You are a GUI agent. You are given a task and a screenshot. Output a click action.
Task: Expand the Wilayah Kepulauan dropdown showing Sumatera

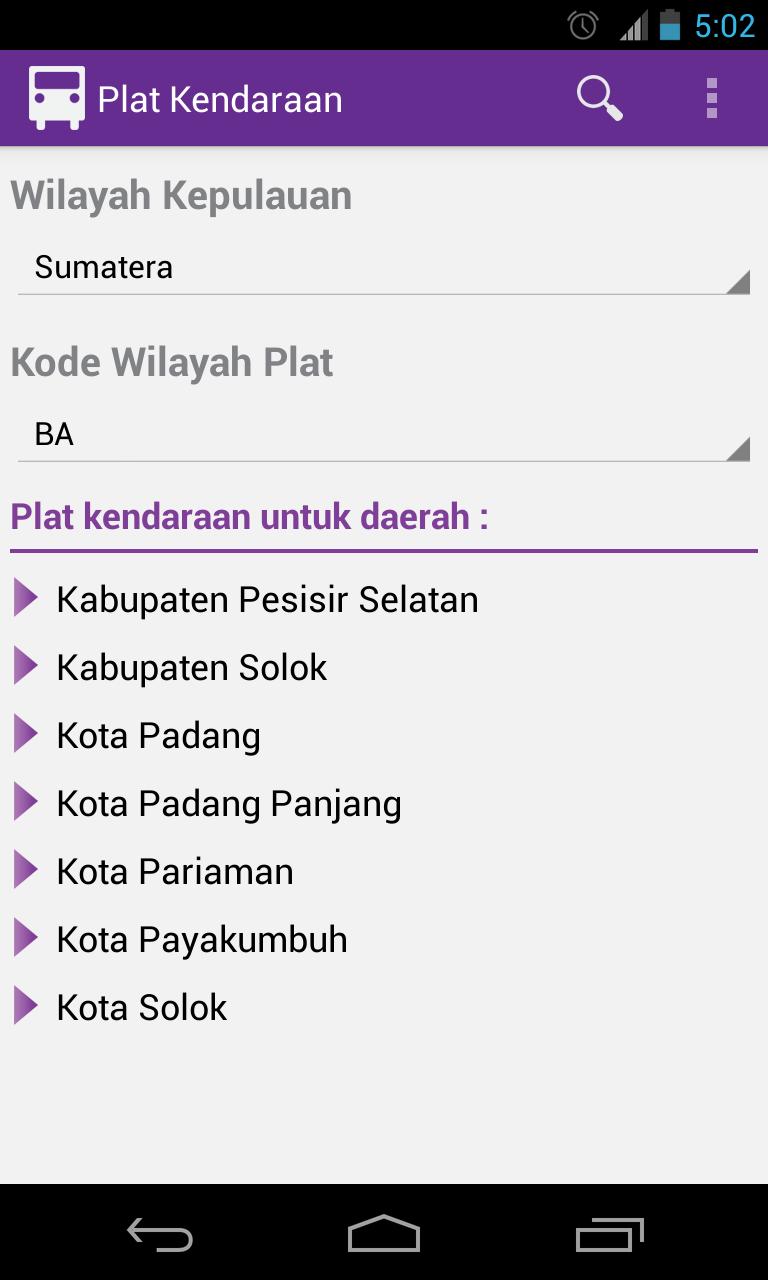384,268
